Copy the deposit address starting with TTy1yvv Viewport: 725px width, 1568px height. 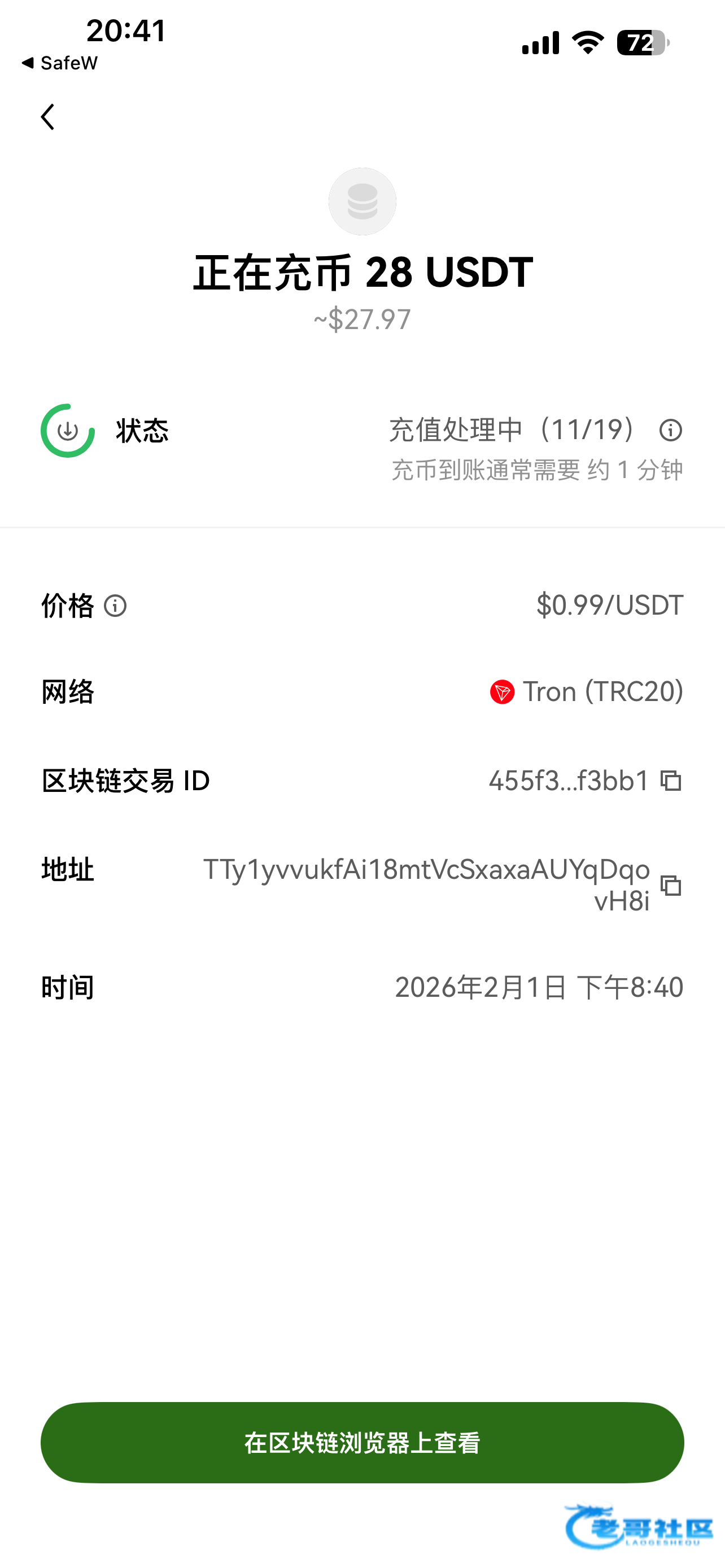[x=671, y=885]
